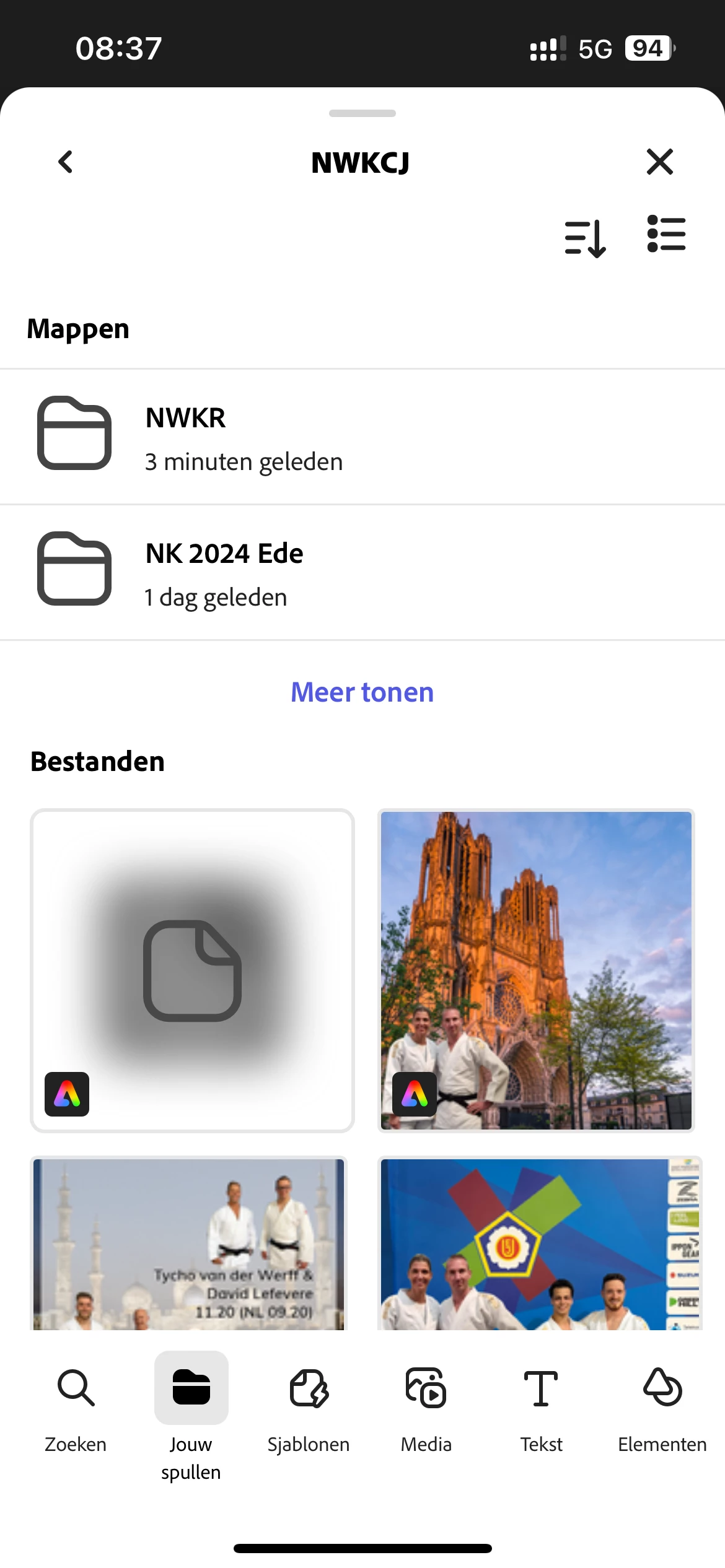Open the Tycho van der Werff file
Image resolution: width=725 pixels, height=1568 pixels.
click(189, 1244)
